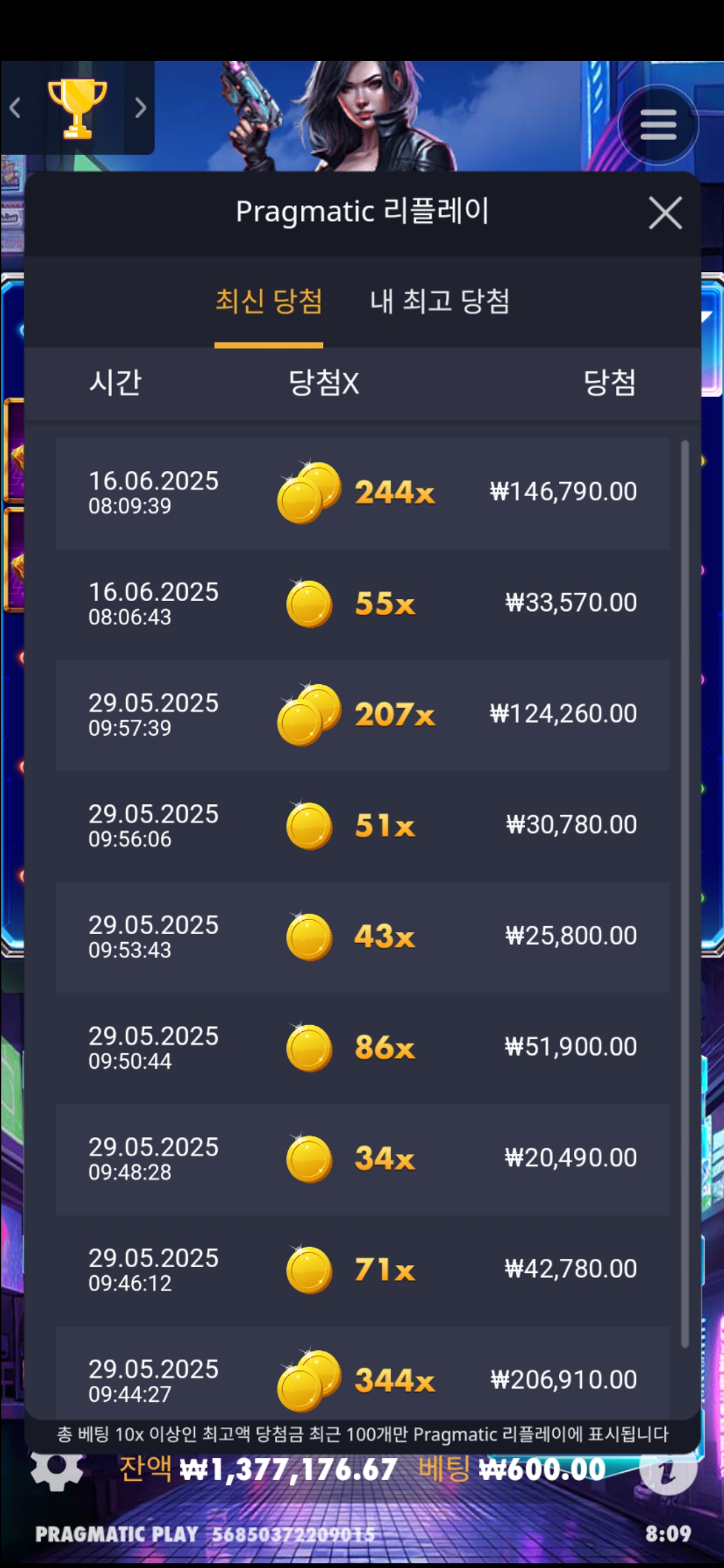Image resolution: width=724 pixels, height=1568 pixels.
Task: Open the 71x win replay ₩42,780.00
Action: [x=362, y=1270]
